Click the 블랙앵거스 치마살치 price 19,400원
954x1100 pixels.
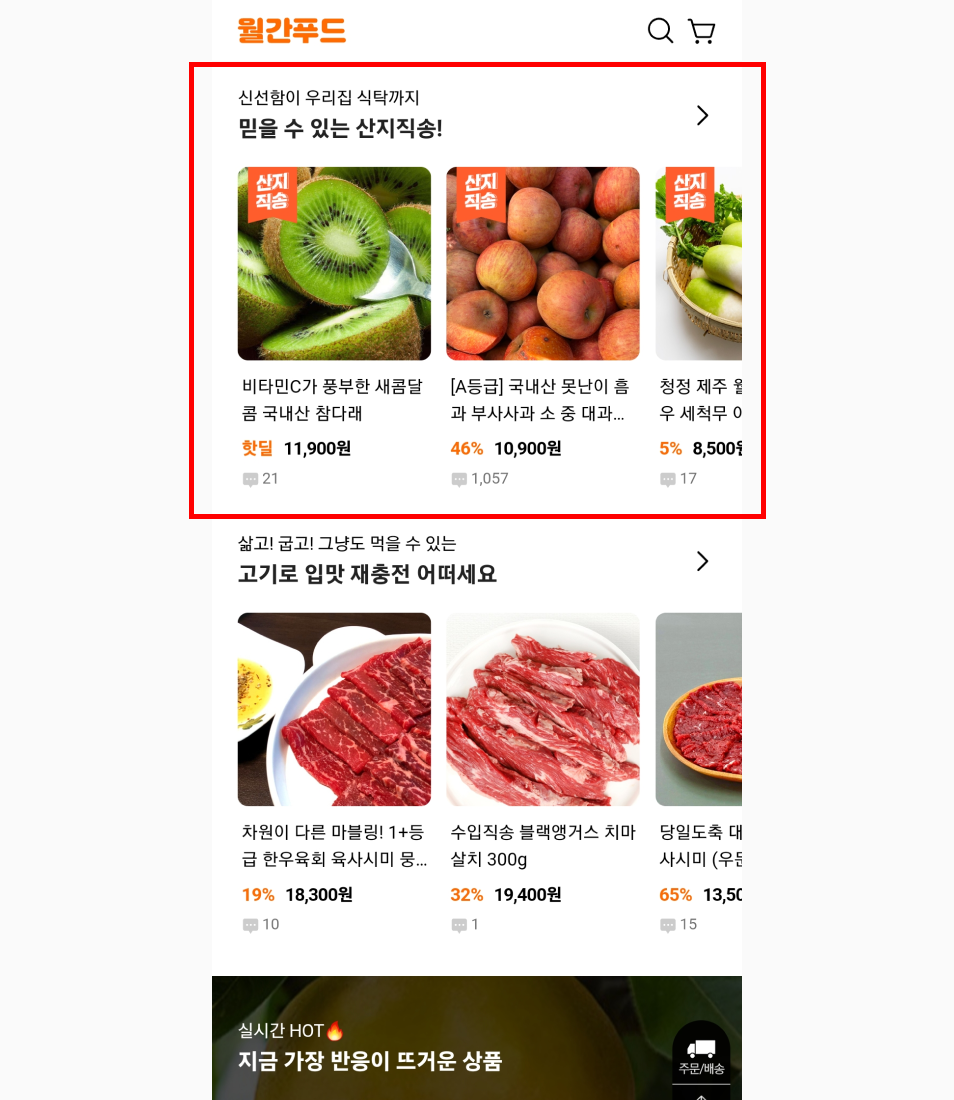(x=527, y=895)
